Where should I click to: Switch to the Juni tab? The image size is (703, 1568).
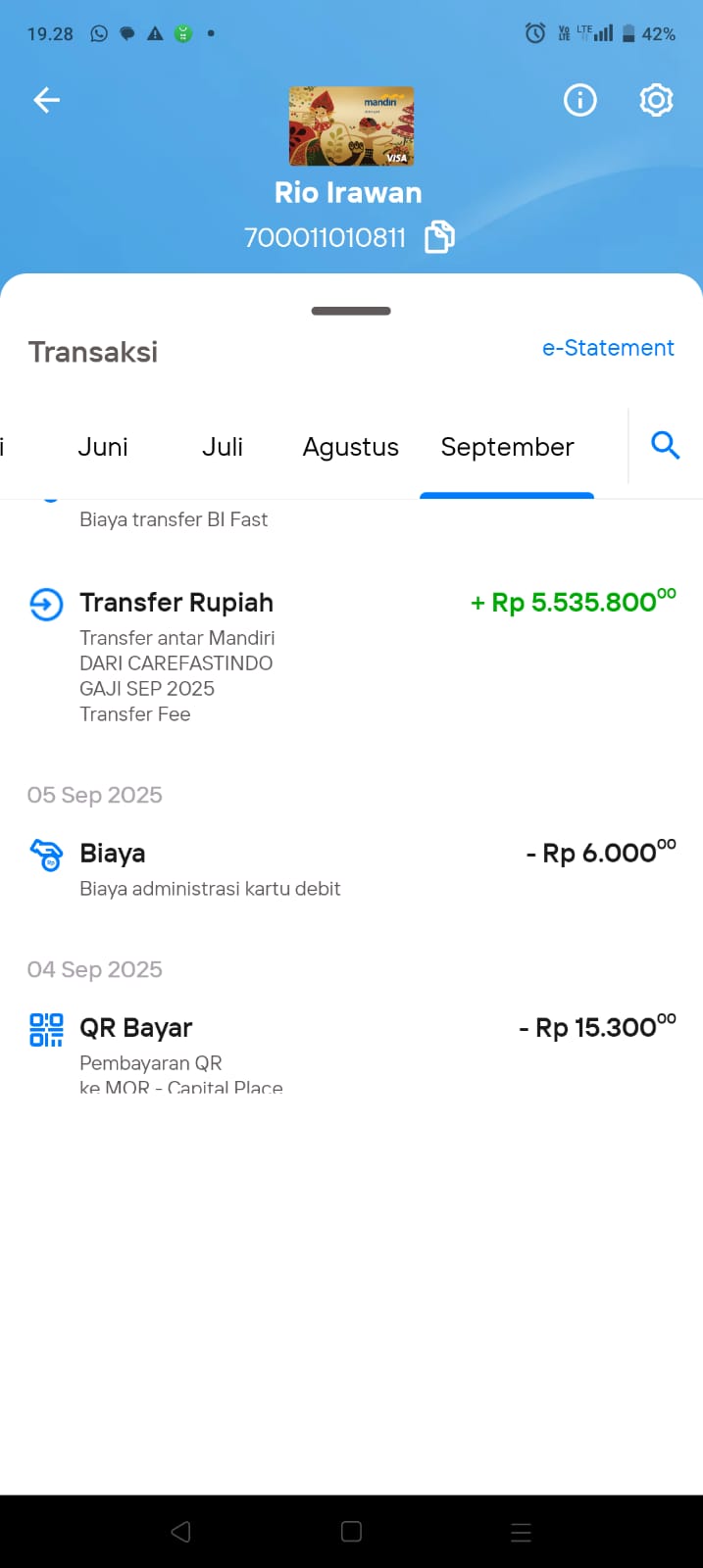click(103, 447)
